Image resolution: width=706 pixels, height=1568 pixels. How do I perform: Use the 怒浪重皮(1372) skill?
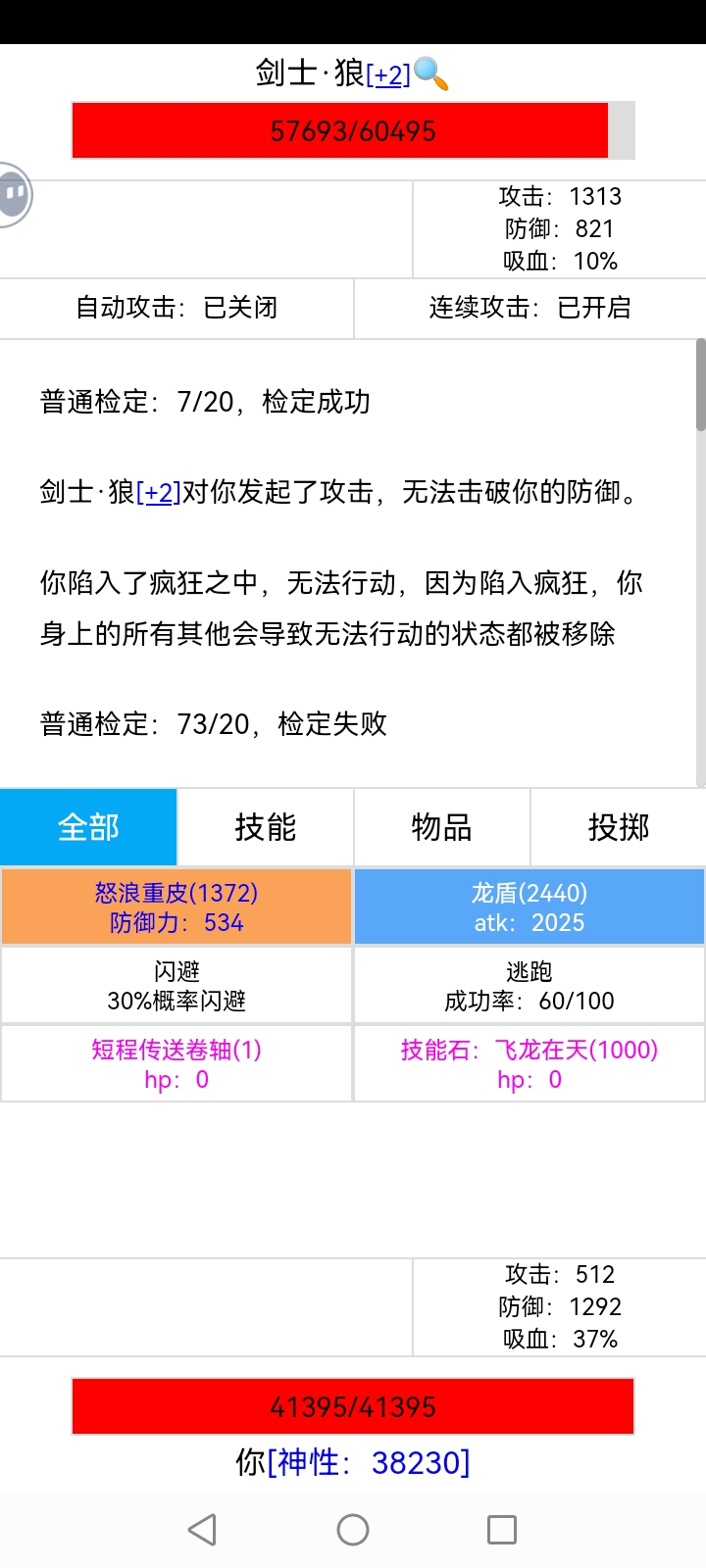tap(176, 906)
